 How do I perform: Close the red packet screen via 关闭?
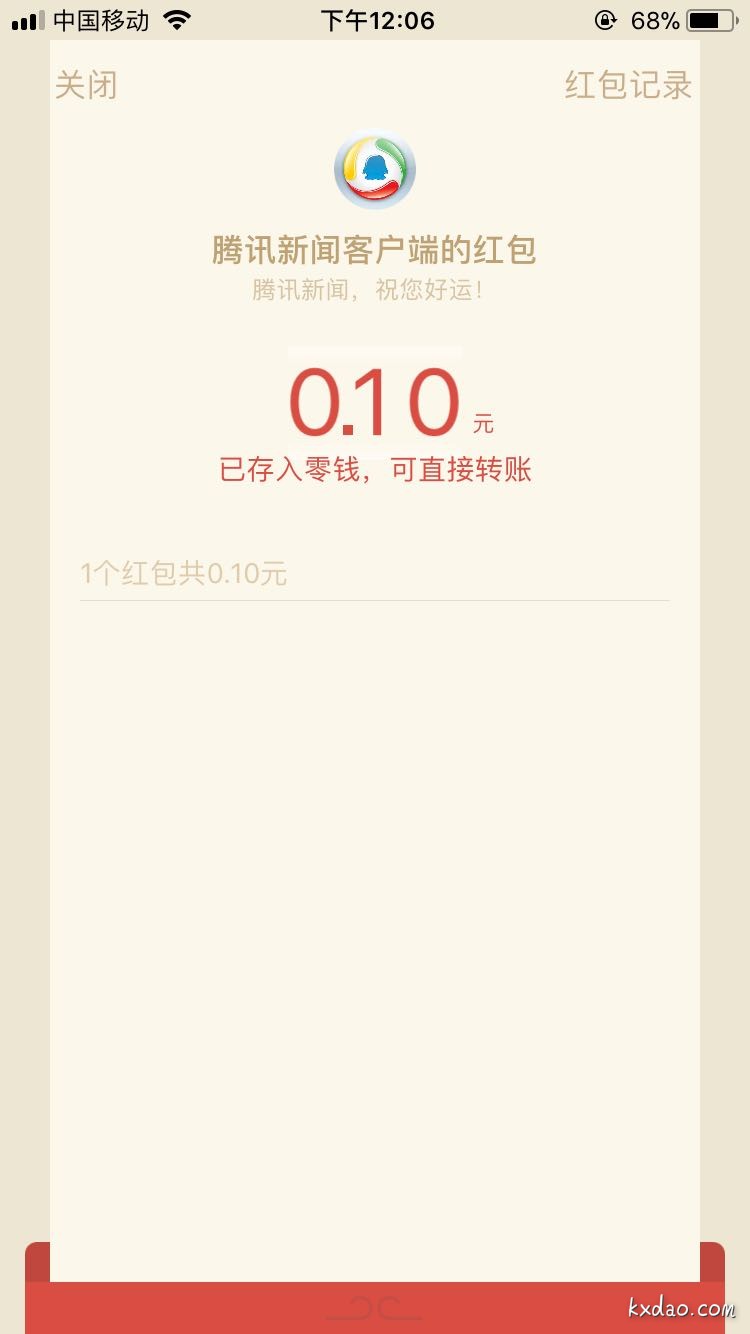(86, 86)
